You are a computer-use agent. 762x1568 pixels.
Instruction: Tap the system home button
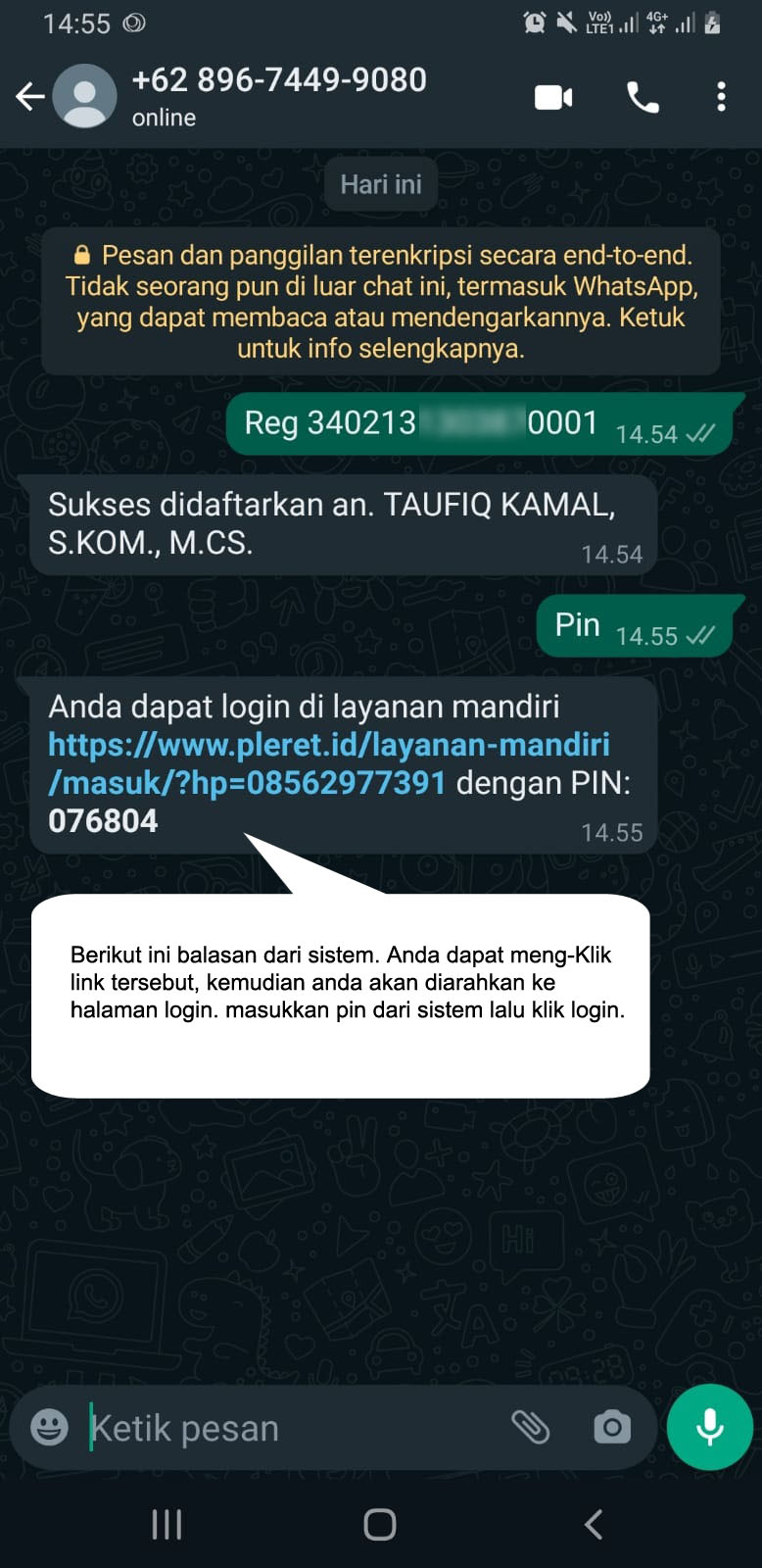point(380,1524)
